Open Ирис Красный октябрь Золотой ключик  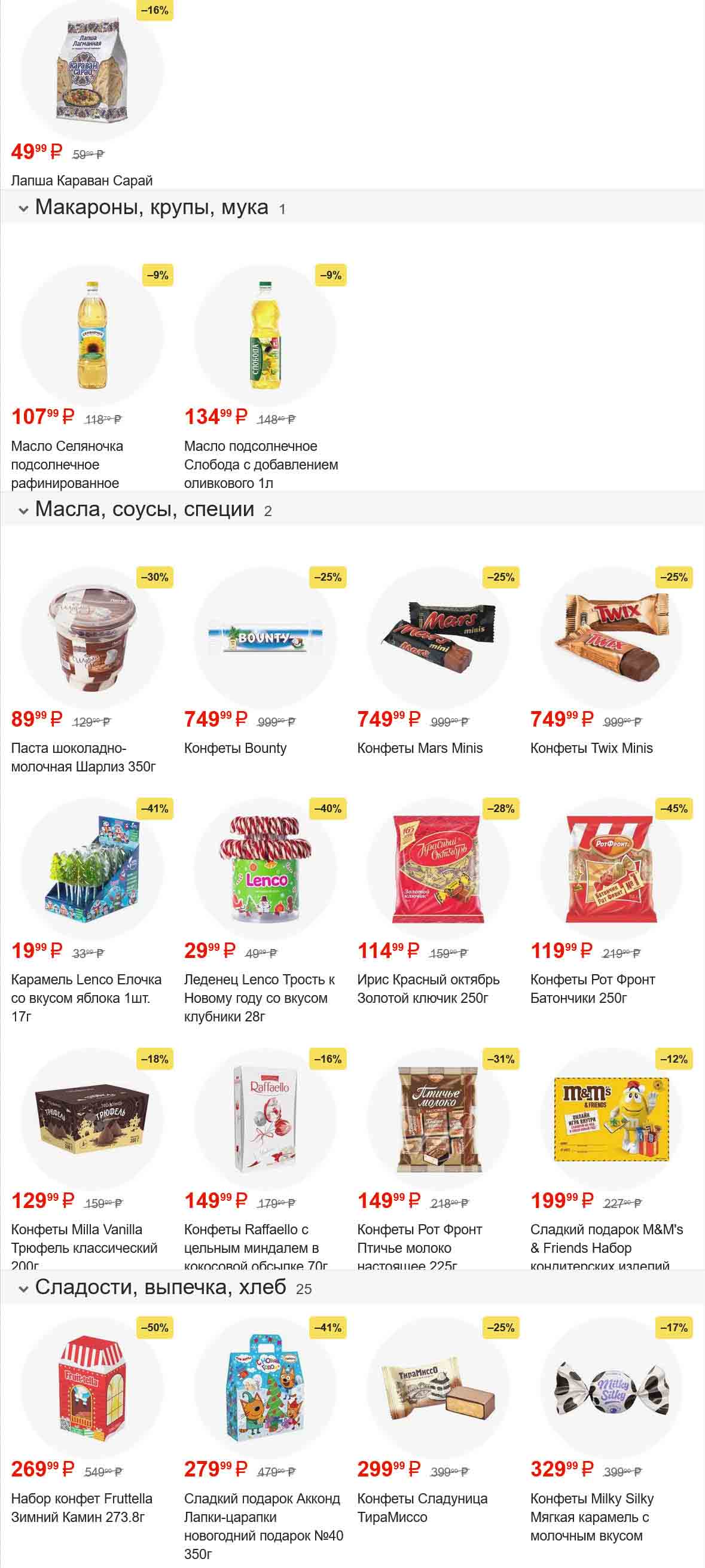438,868
